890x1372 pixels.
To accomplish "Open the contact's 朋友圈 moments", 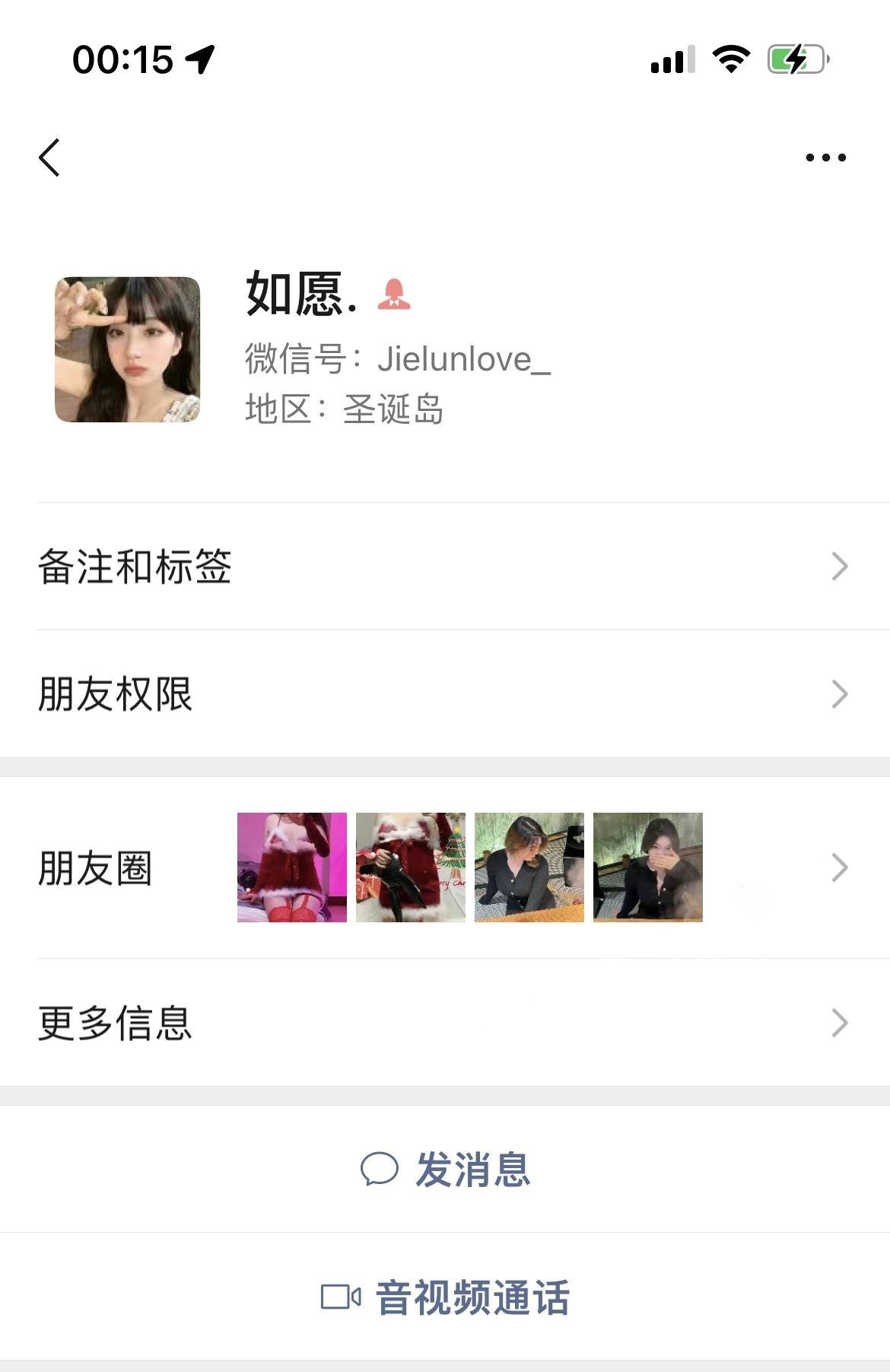I will 445,867.
